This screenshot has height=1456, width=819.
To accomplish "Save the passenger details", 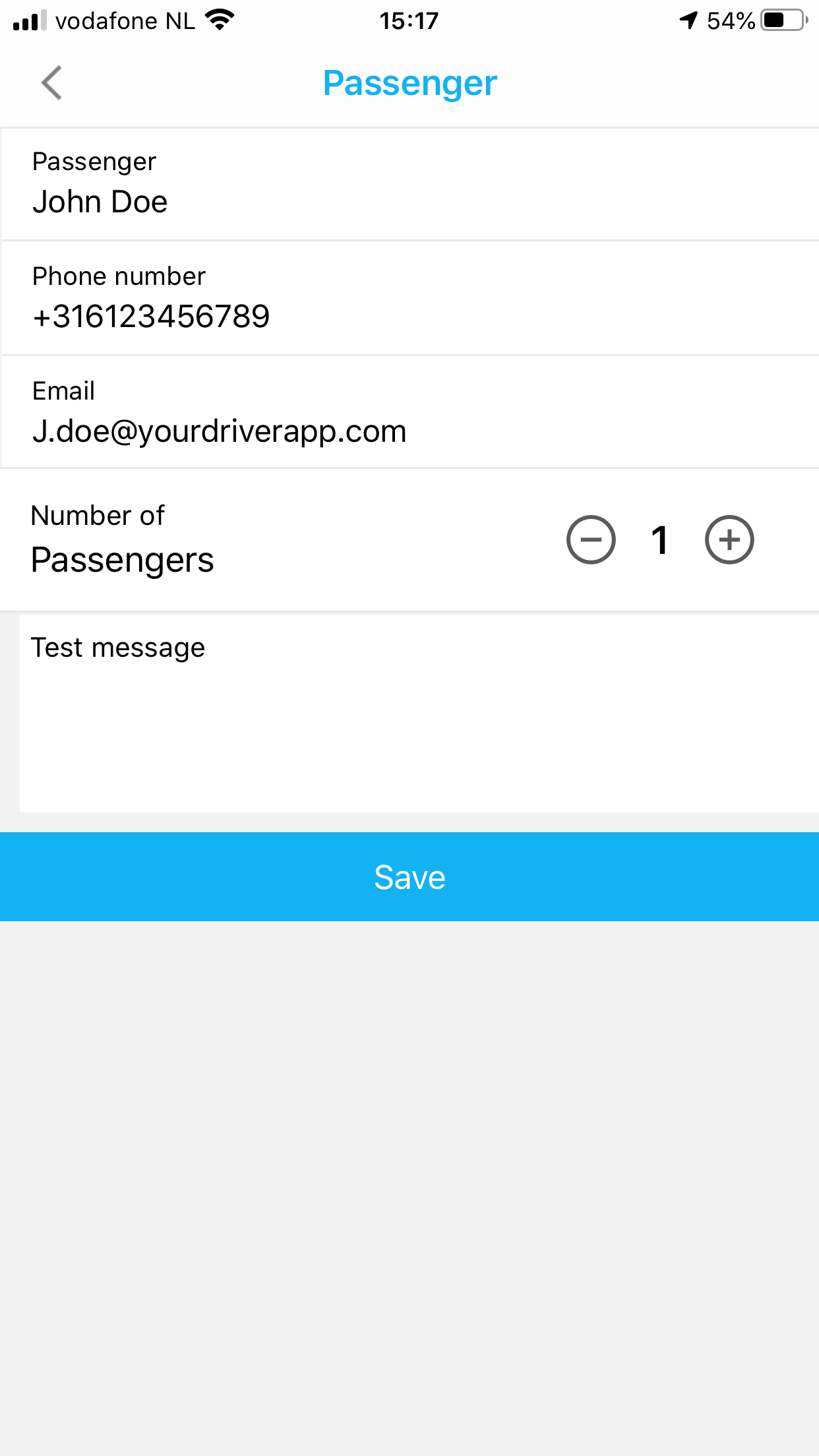I will coord(409,877).
